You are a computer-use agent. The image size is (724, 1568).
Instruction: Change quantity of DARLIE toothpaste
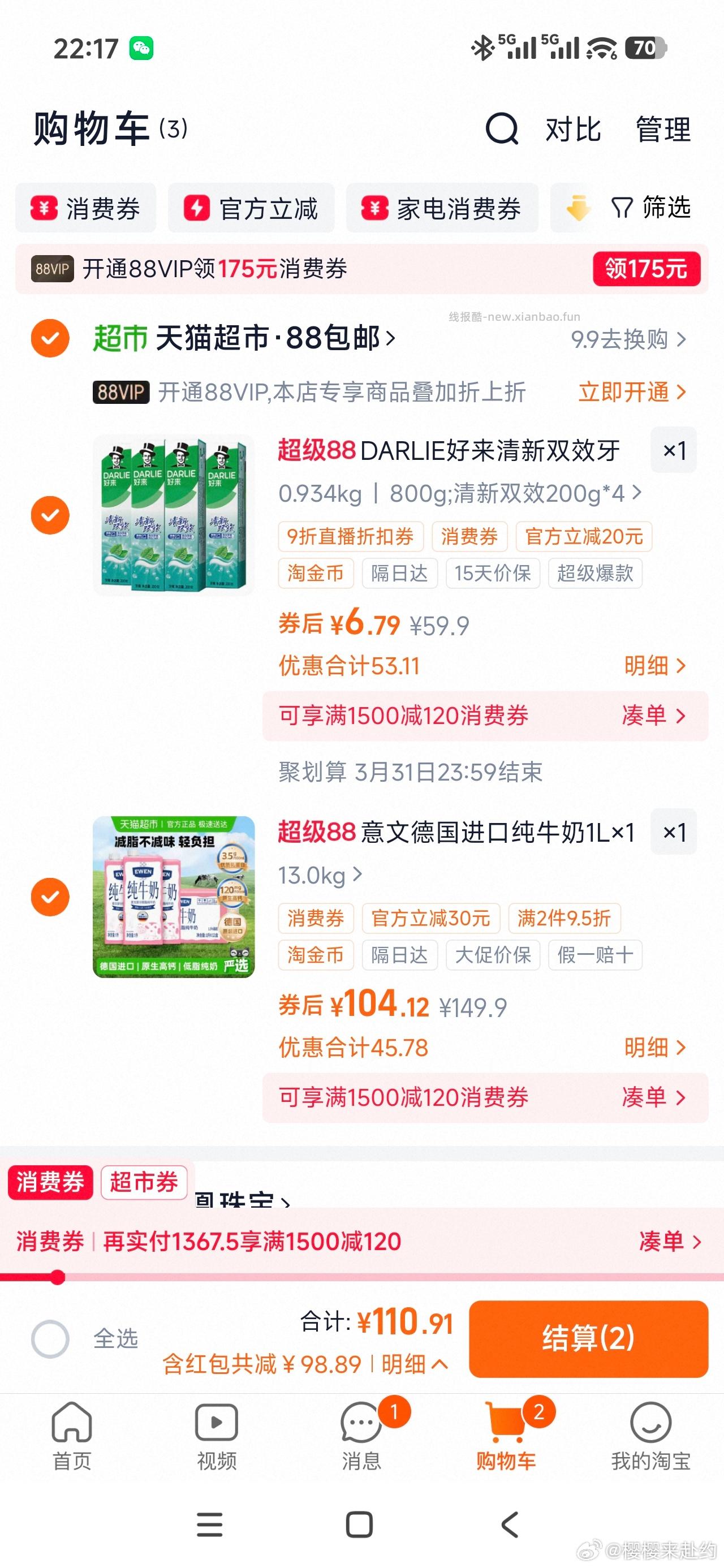tap(674, 450)
